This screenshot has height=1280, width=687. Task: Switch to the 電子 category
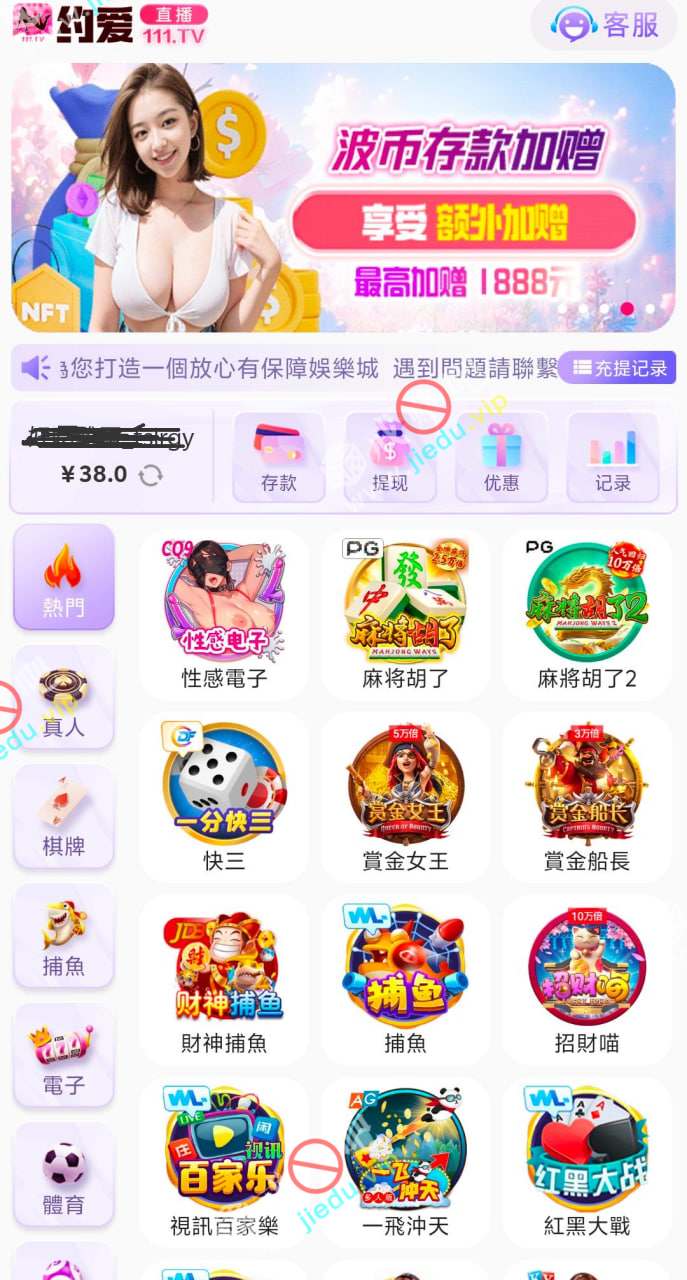64,1055
